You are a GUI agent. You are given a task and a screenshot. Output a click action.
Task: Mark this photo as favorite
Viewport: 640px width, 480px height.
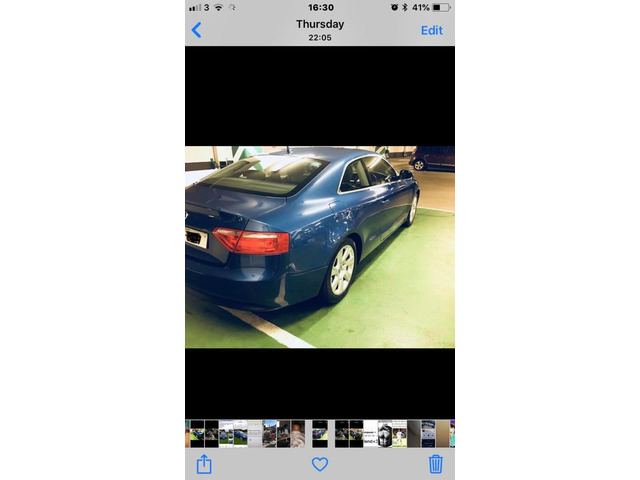pyautogui.click(x=320, y=464)
